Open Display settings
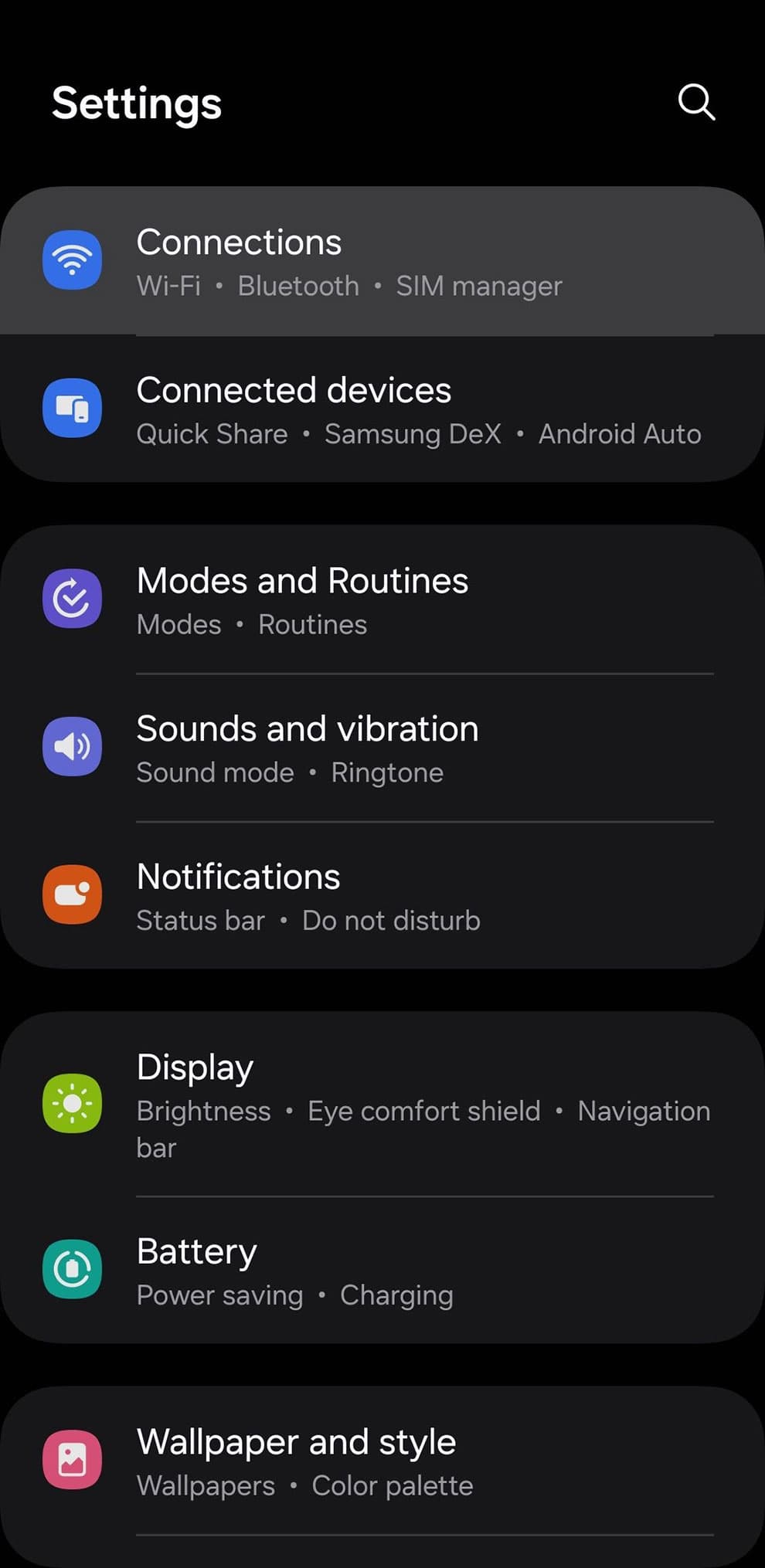This screenshot has height=1568, width=765. click(x=382, y=1105)
